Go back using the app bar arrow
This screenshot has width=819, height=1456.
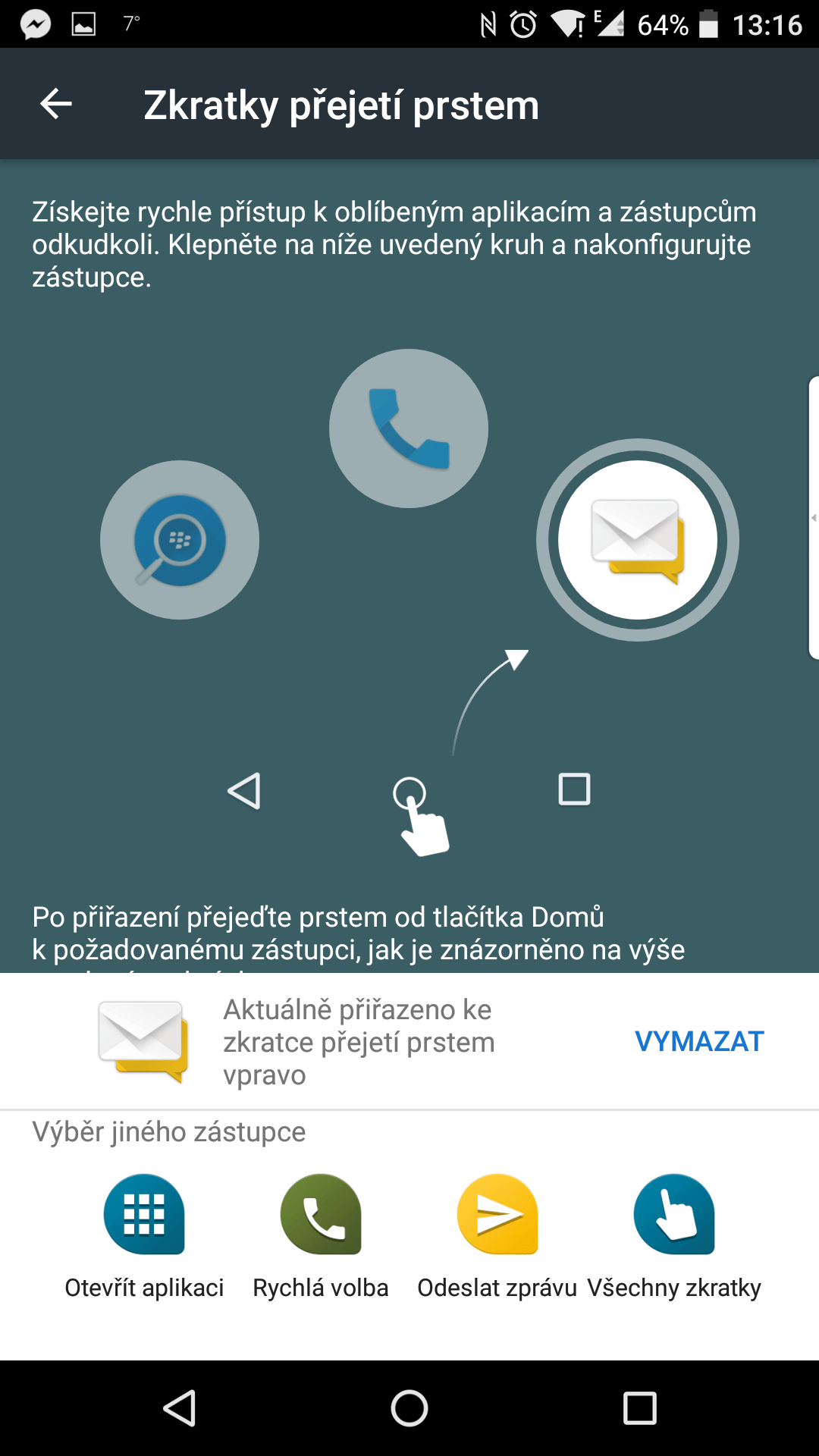(56, 104)
